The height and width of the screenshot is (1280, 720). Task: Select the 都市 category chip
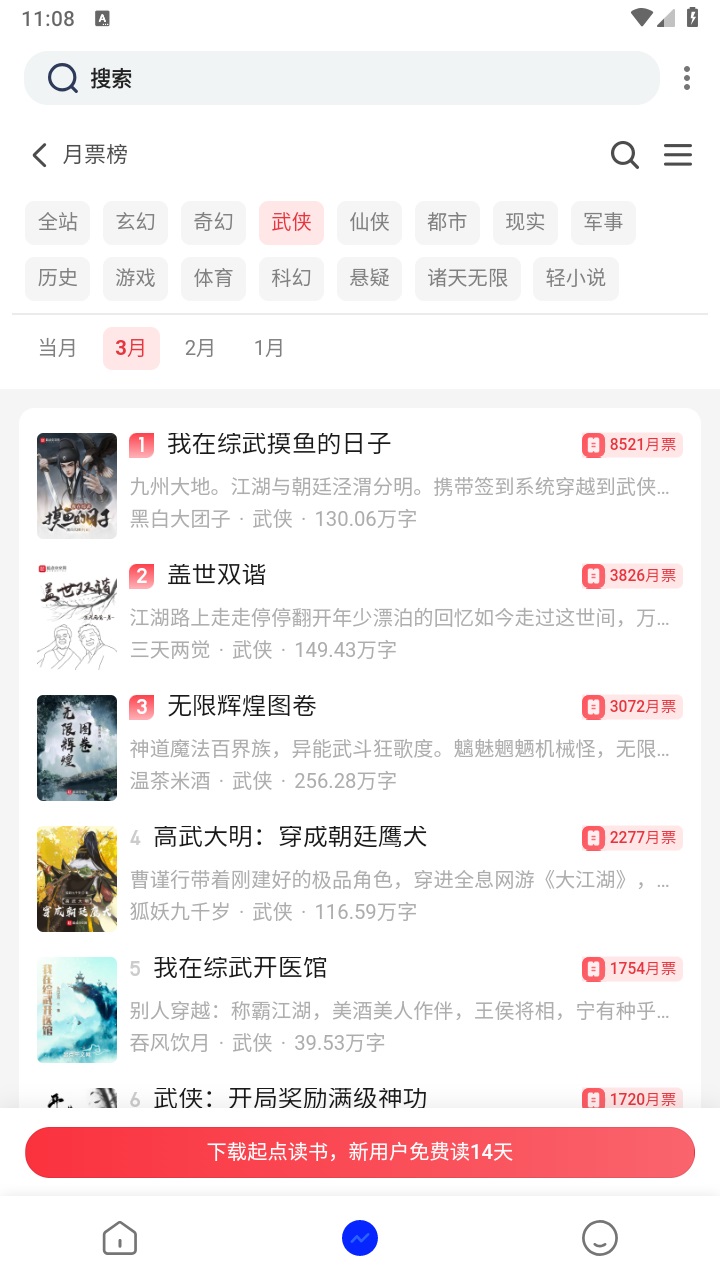tap(447, 222)
